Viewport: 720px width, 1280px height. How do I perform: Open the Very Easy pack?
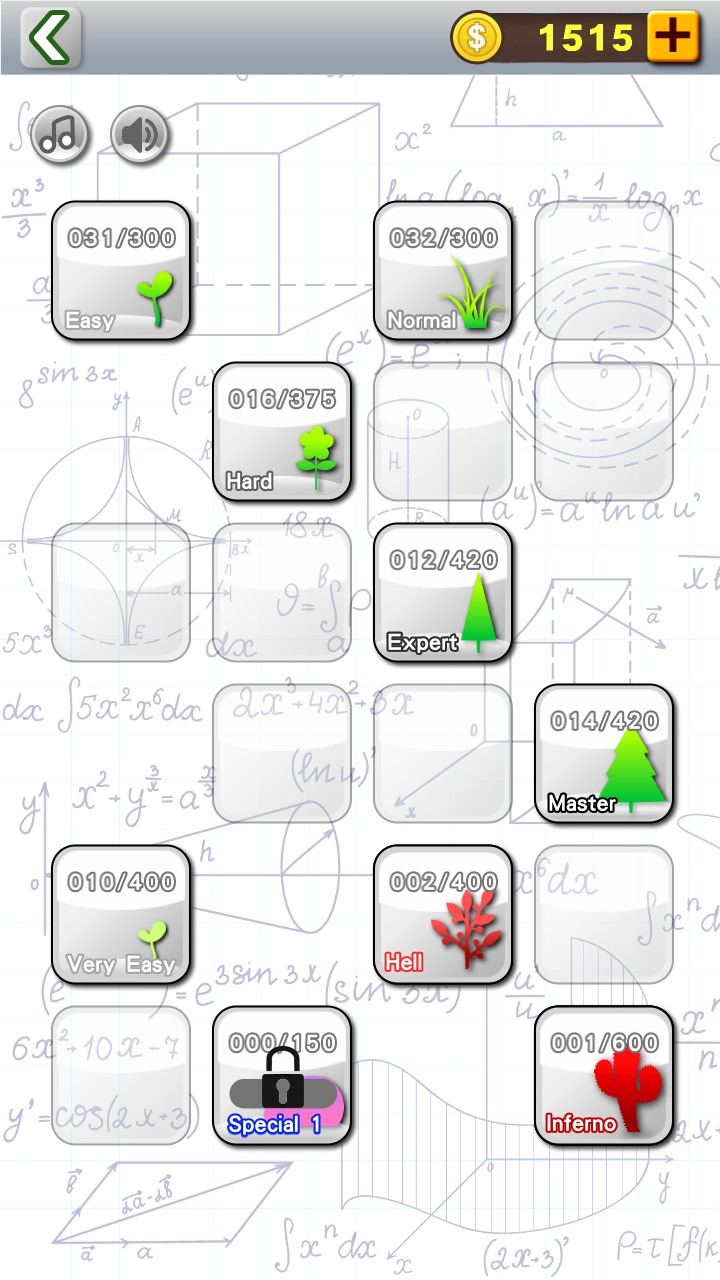tap(121, 915)
